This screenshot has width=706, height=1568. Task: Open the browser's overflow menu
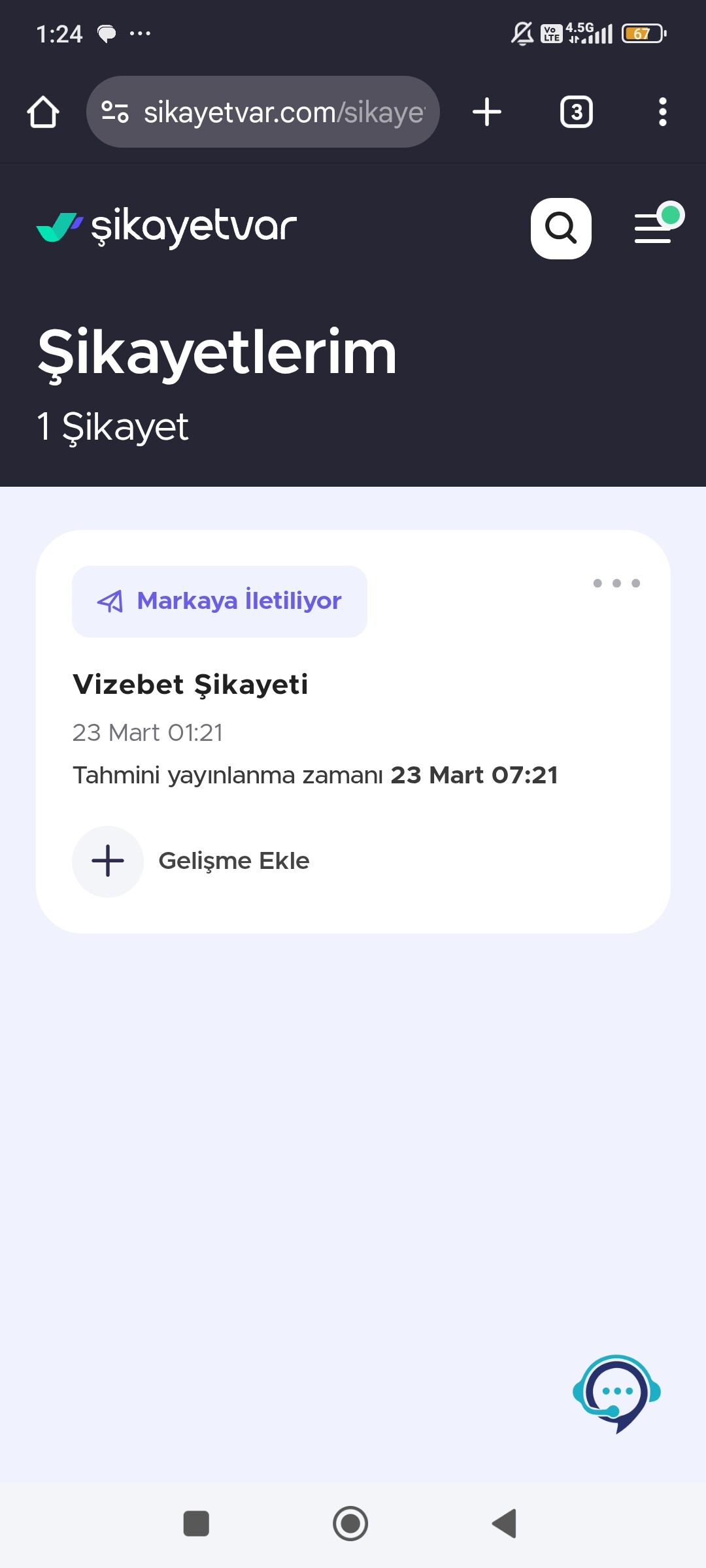(663, 112)
